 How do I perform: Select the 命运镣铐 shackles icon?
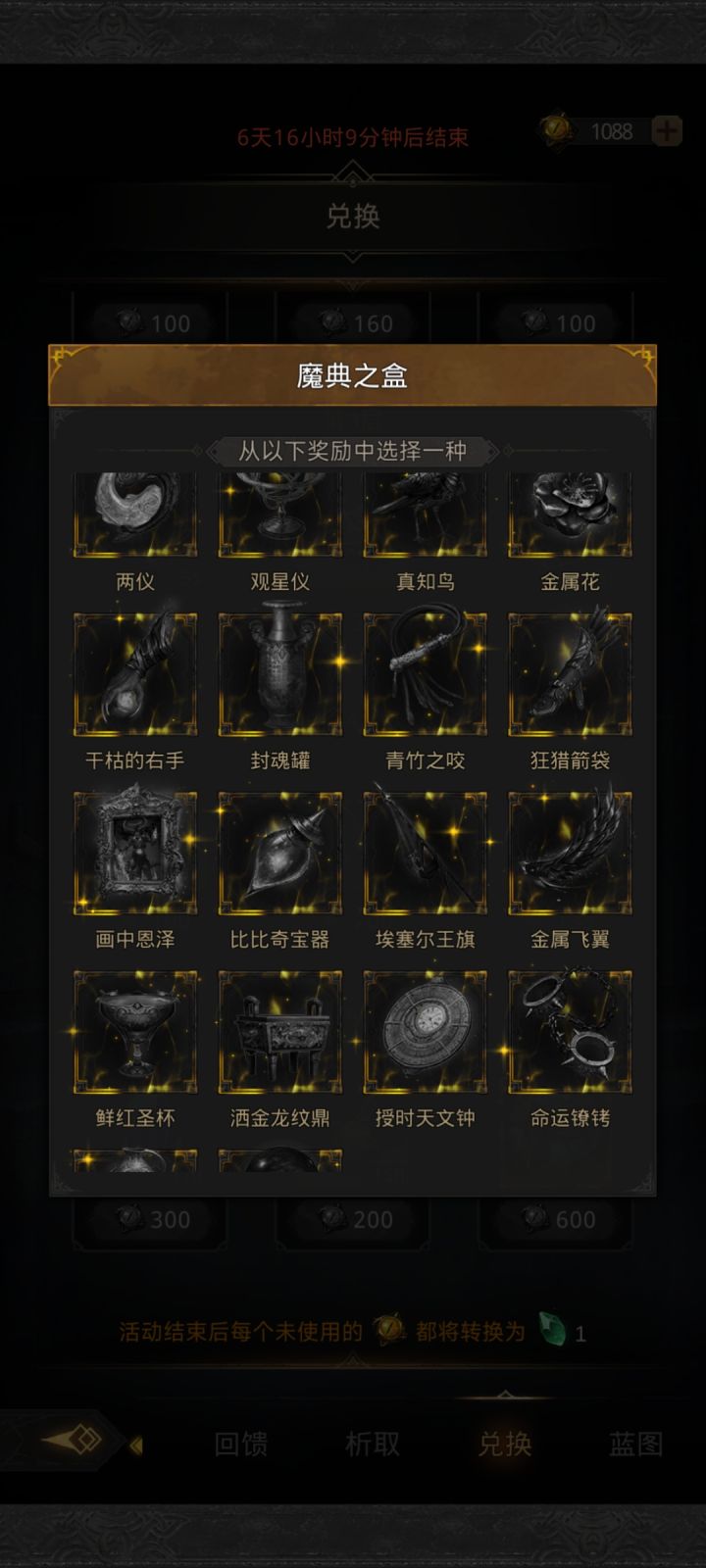(570, 1029)
